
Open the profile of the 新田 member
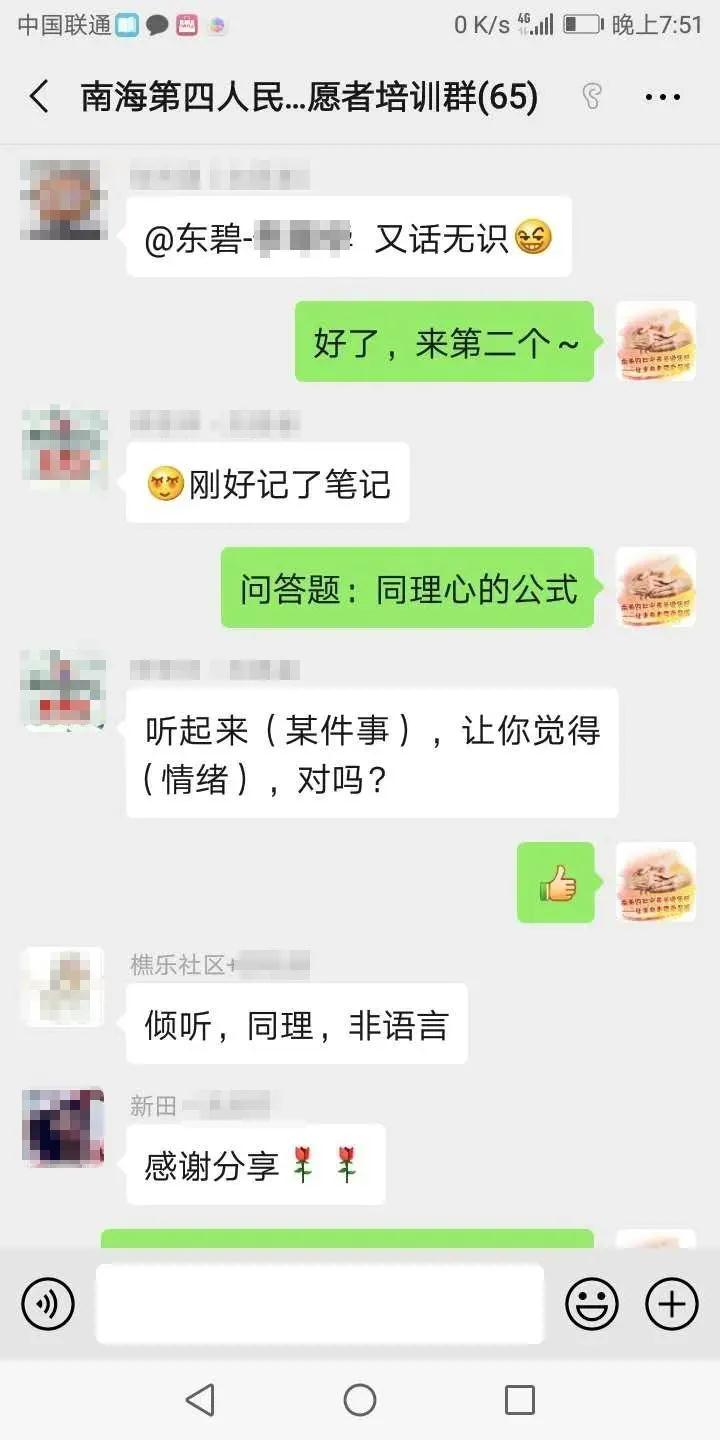[63, 1128]
